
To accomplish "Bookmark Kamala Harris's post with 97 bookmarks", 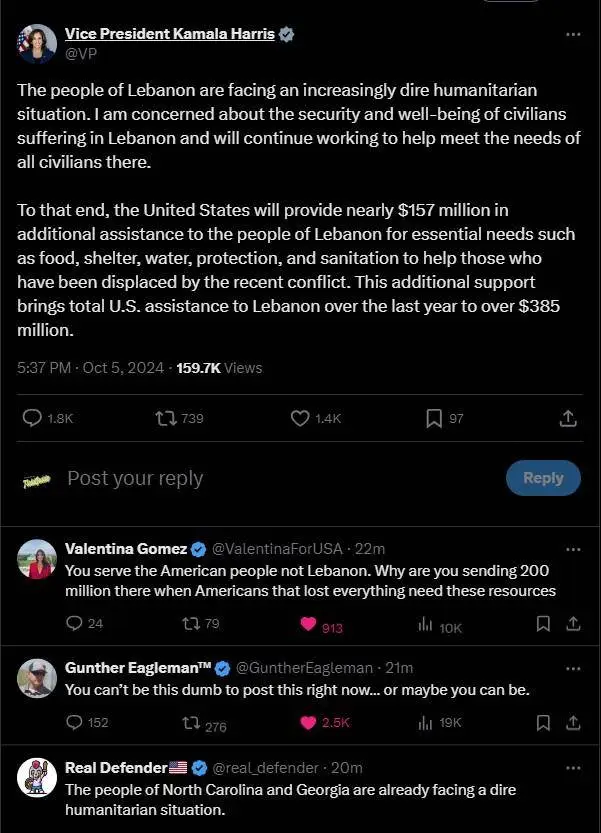I will (x=434, y=418).
